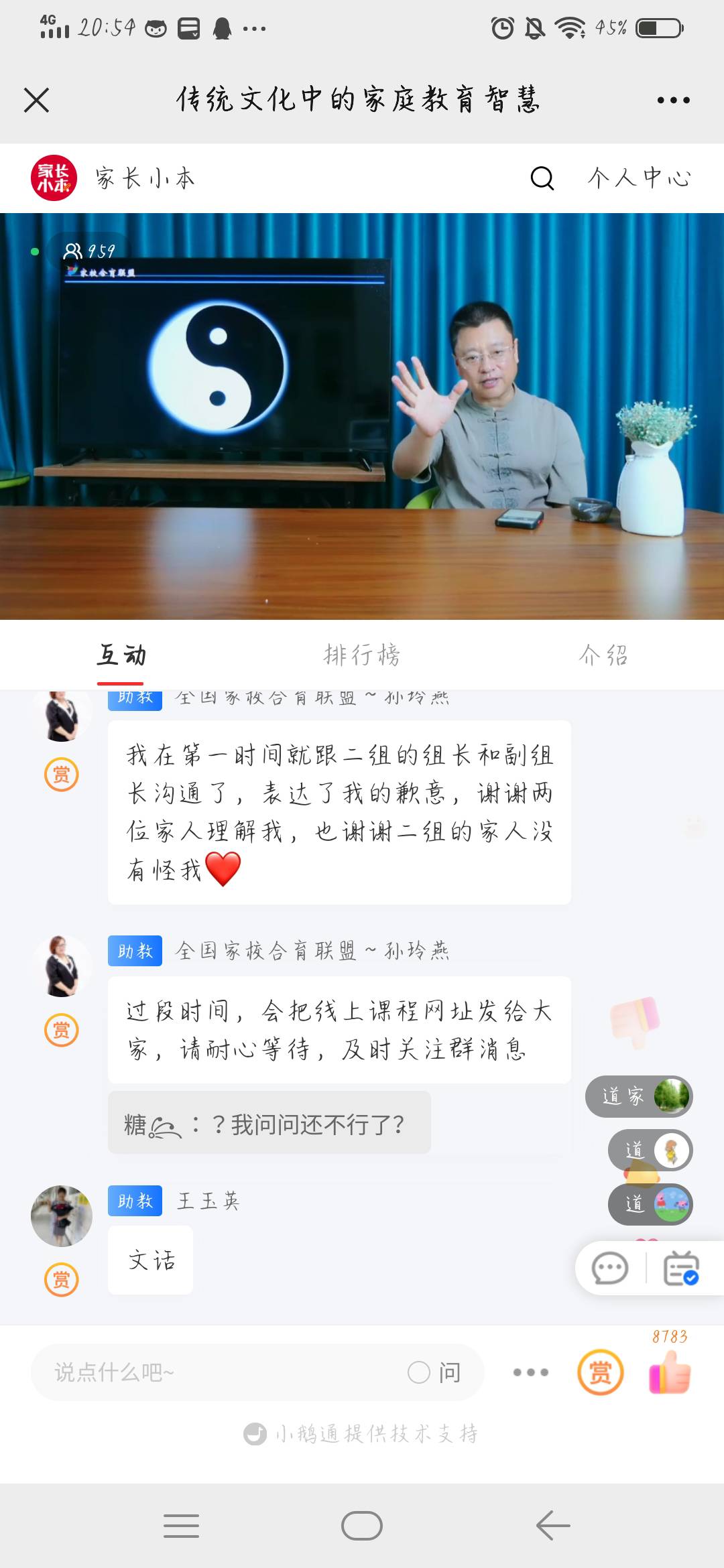Viewport: 724px width, 1568px height.
Task: Open the chat bubble comment icon
Action: pos(609,1268)
